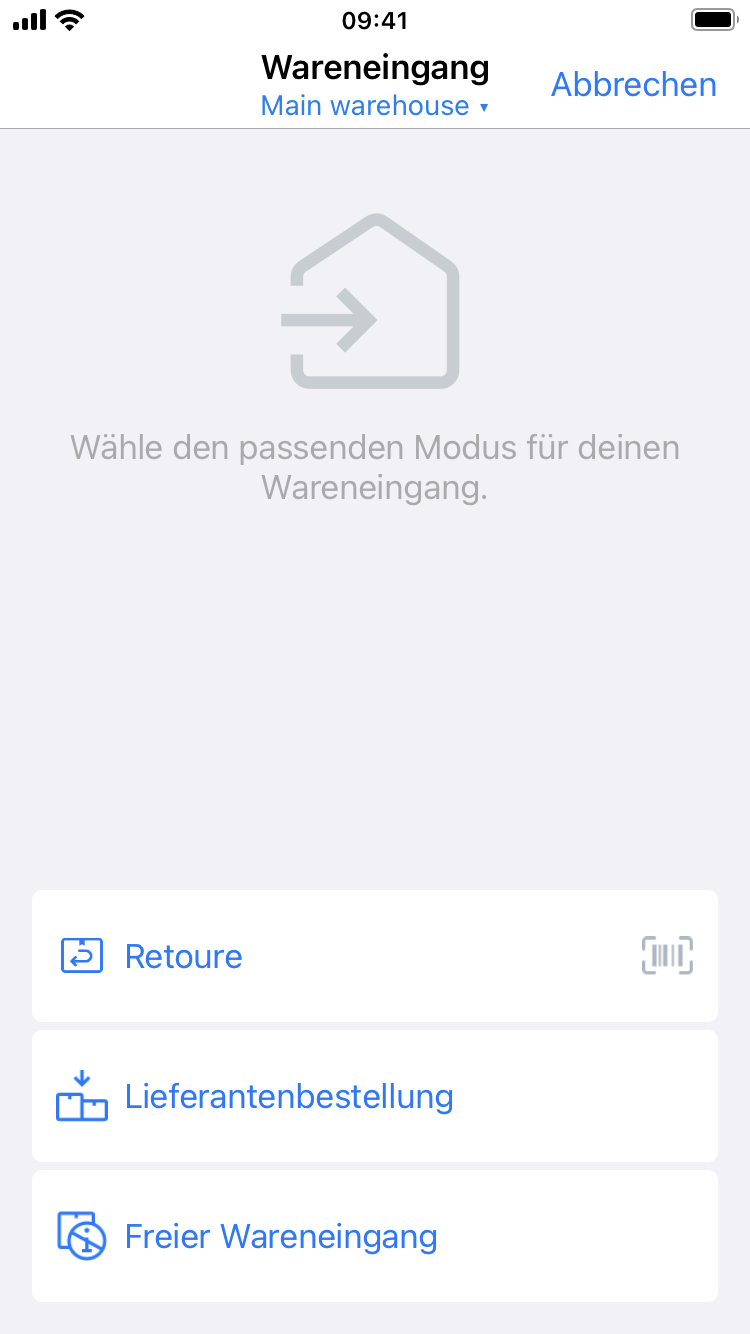The height and width of the screenshot is (1334, 750).
Task: Open Freier Wareneingang
Action: click(280, 1237)
